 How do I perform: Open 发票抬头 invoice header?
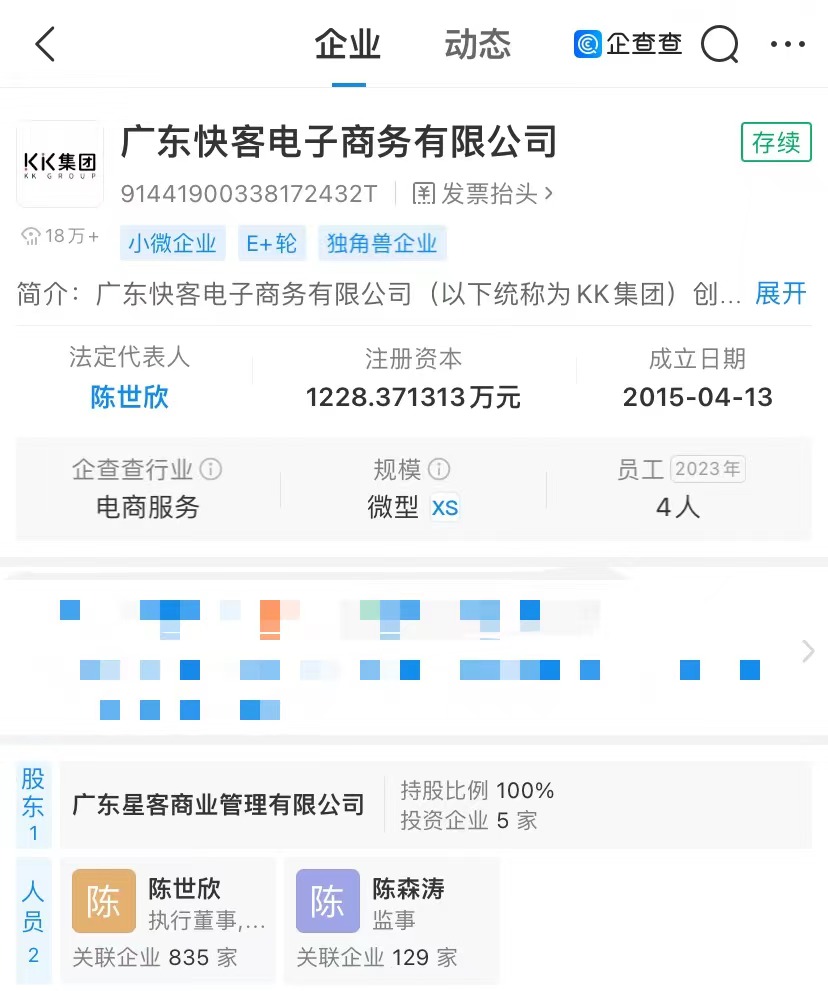click(483, 193)
